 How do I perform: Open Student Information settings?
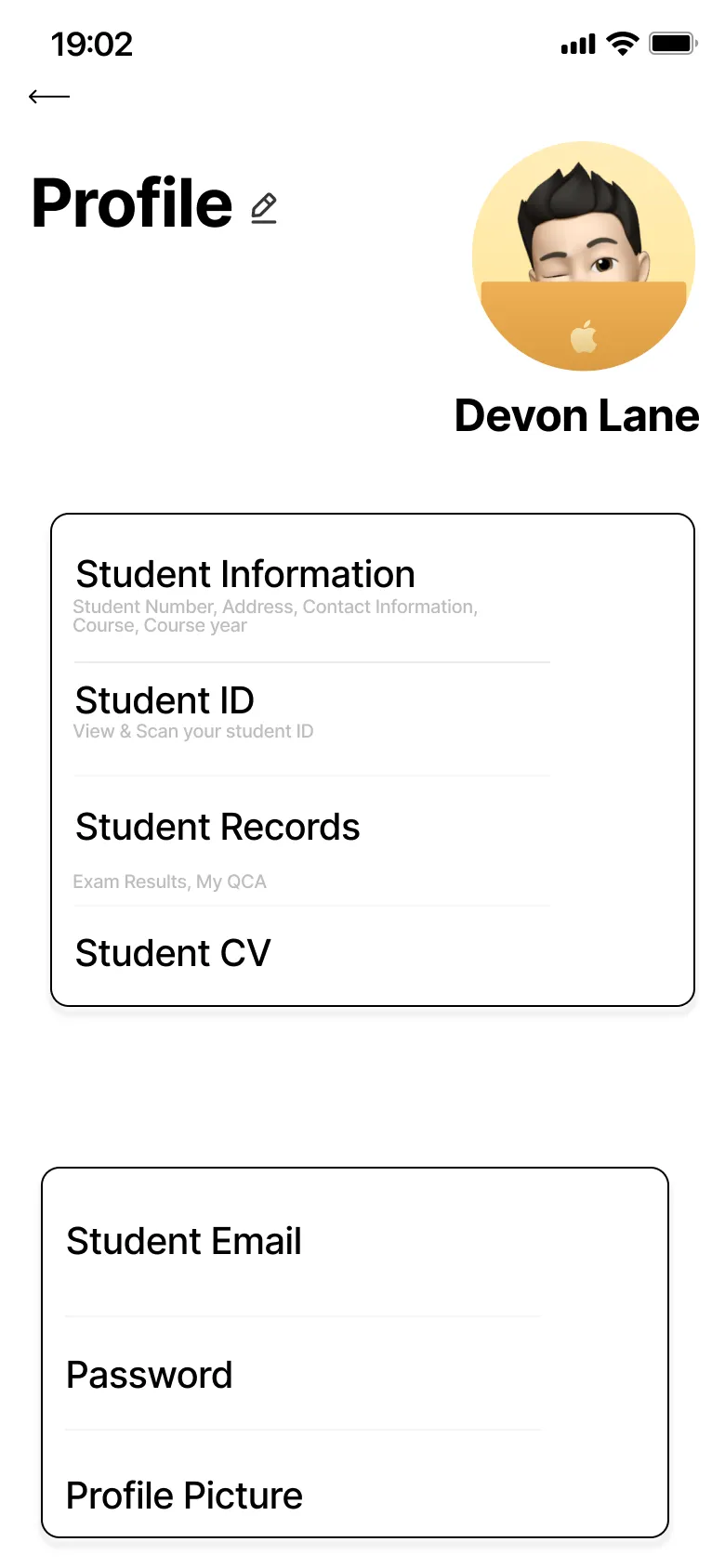[244, 574]
